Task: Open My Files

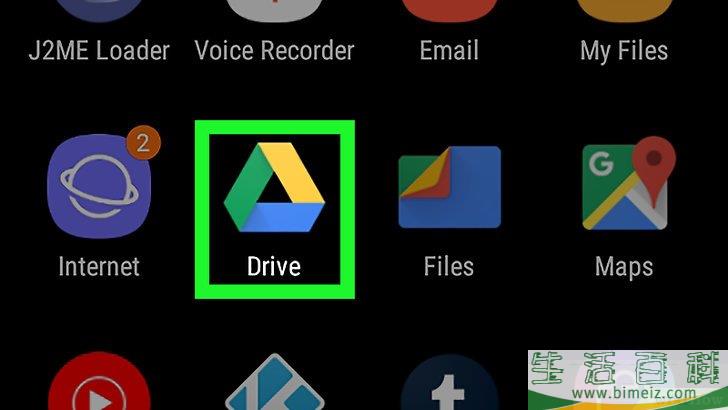Action: pos(624,20)
